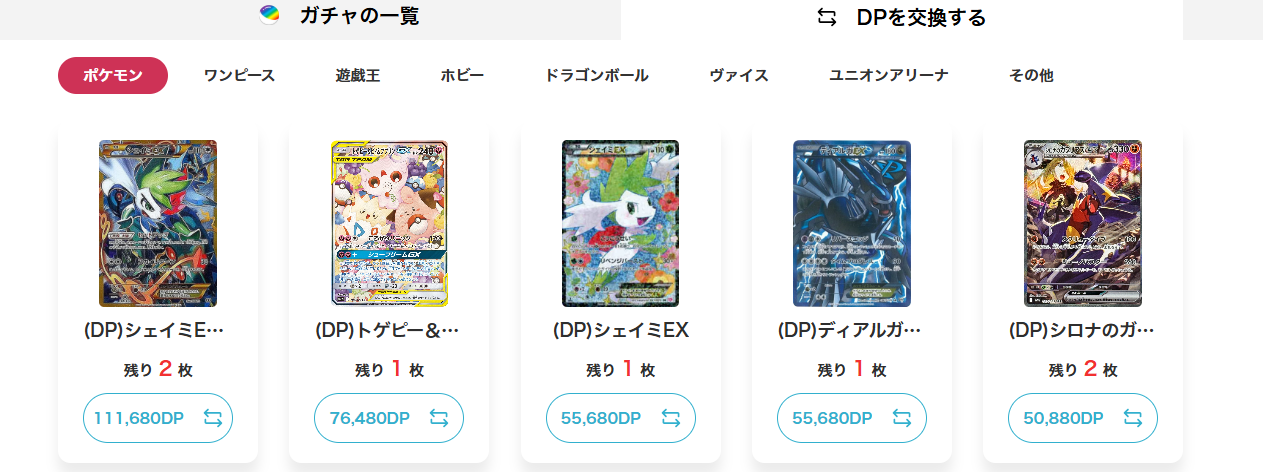This screenshot has width=1263, height=472.
Task: Select the DPを交換する tab
Action: point(901,17)
